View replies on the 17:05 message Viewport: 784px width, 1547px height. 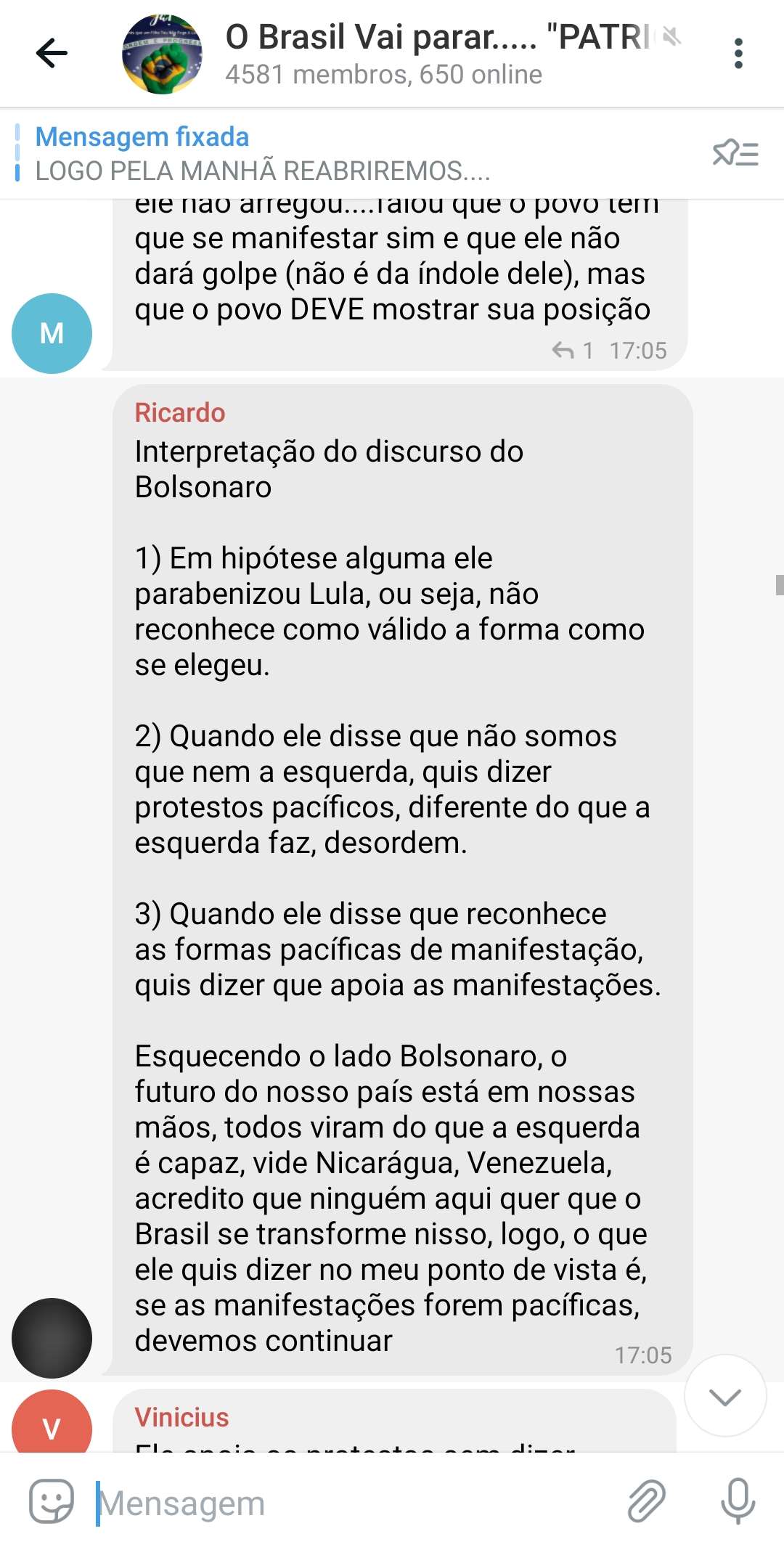point(573,351)
